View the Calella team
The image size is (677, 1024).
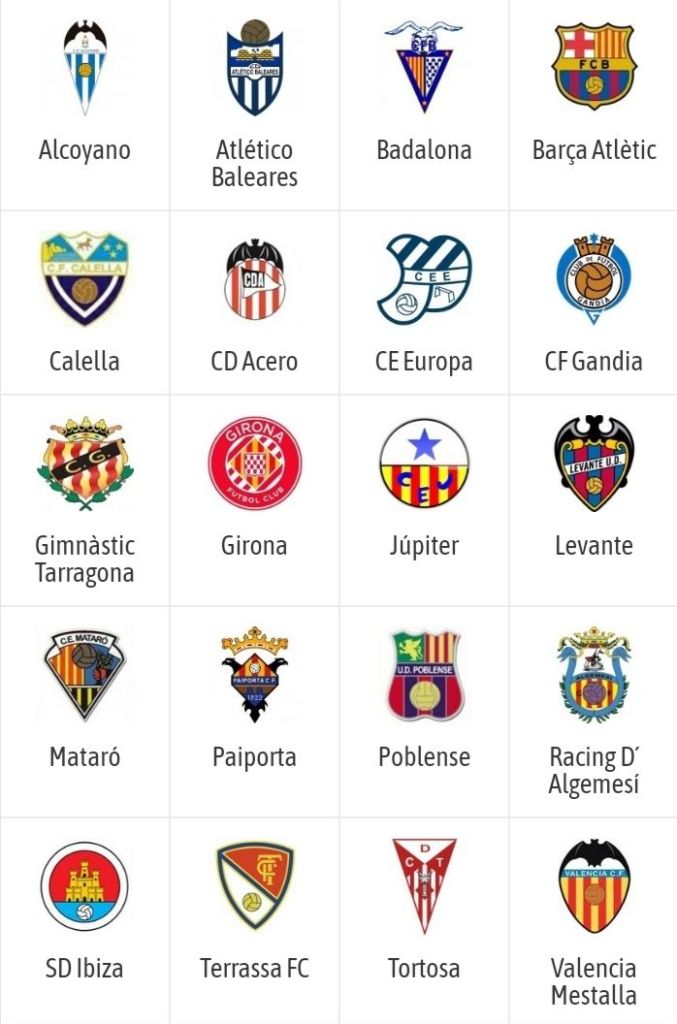pyautogui.click(x=85, y=300)
